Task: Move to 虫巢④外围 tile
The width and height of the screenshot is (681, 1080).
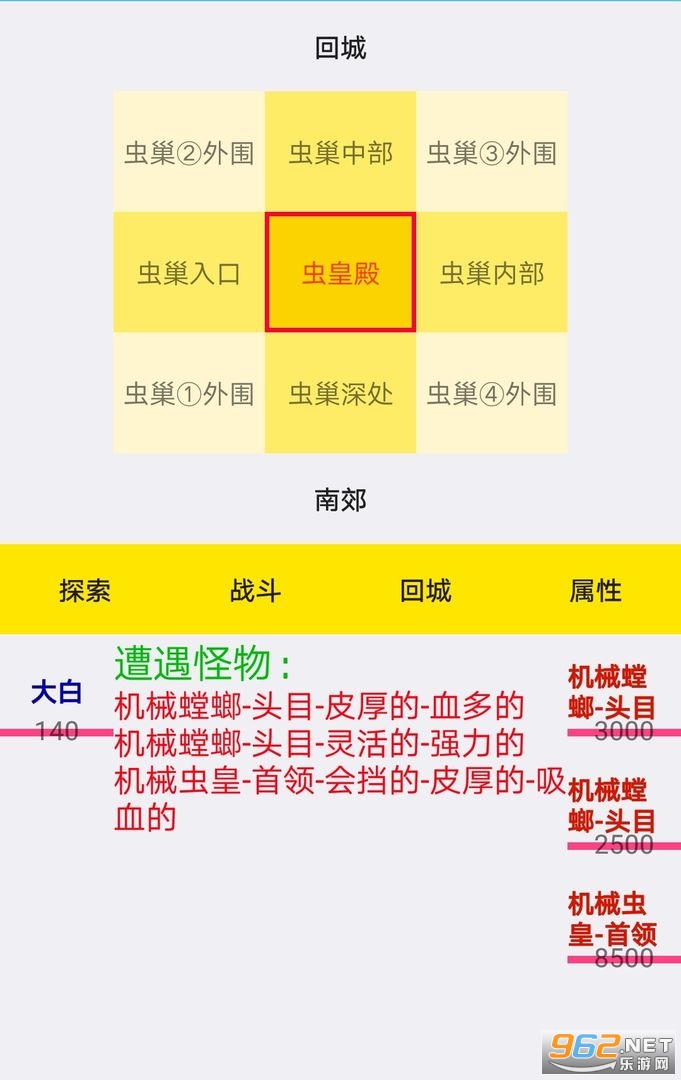Action: tap(492, 393)
